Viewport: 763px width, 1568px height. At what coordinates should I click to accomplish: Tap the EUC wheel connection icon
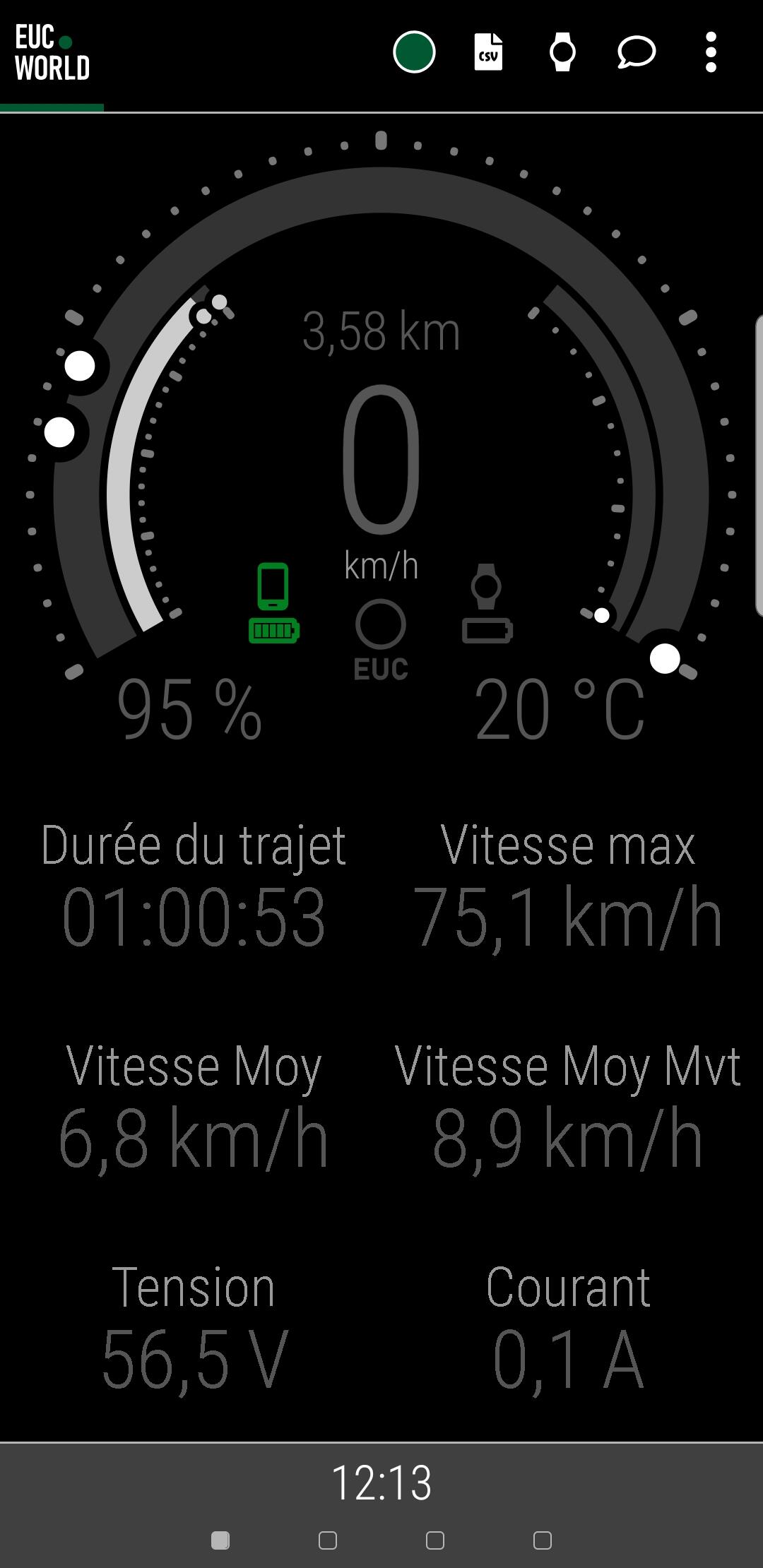pyautogui.click(x=381, y=640)
